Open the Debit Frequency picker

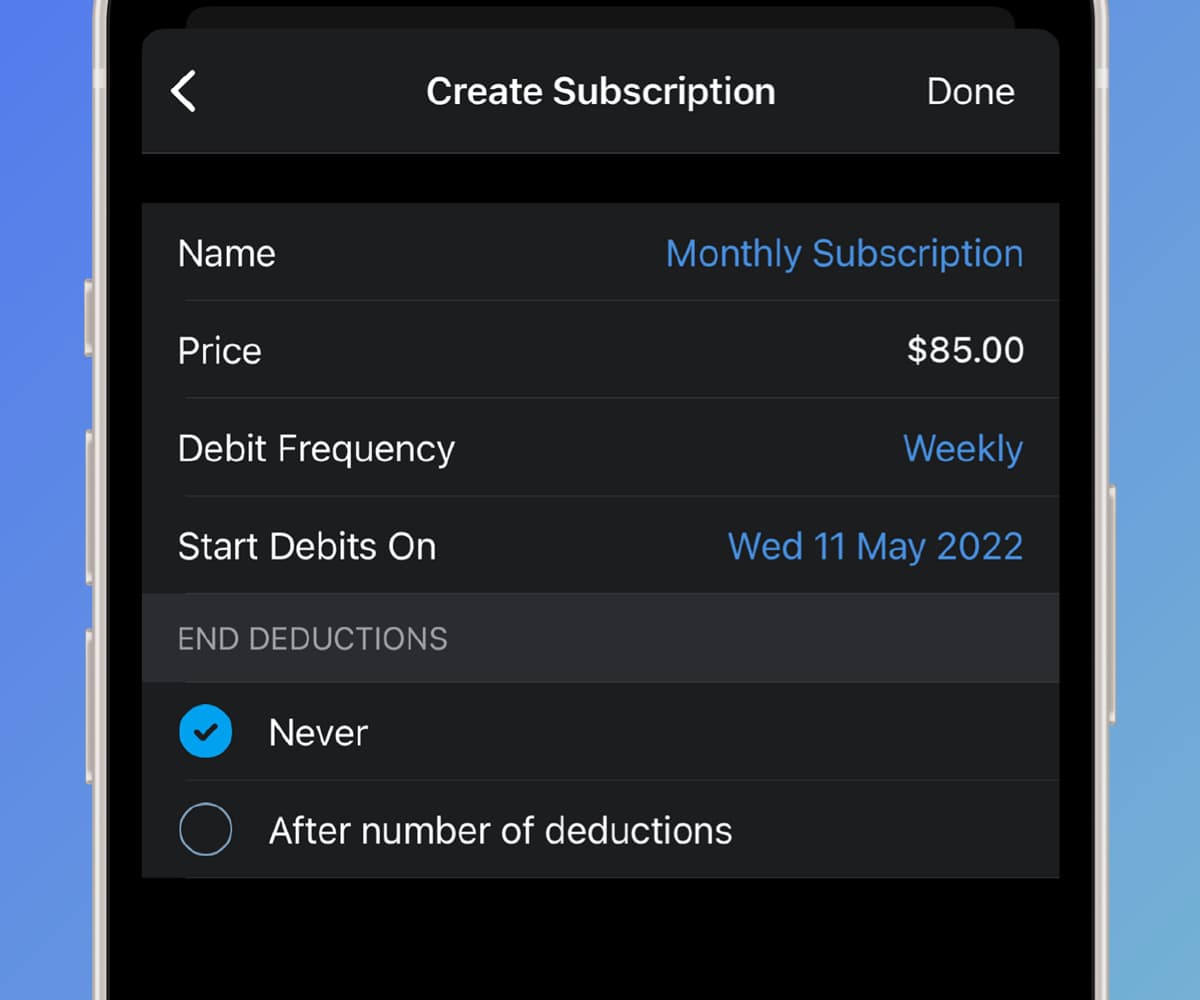click(x=962, y=449)
